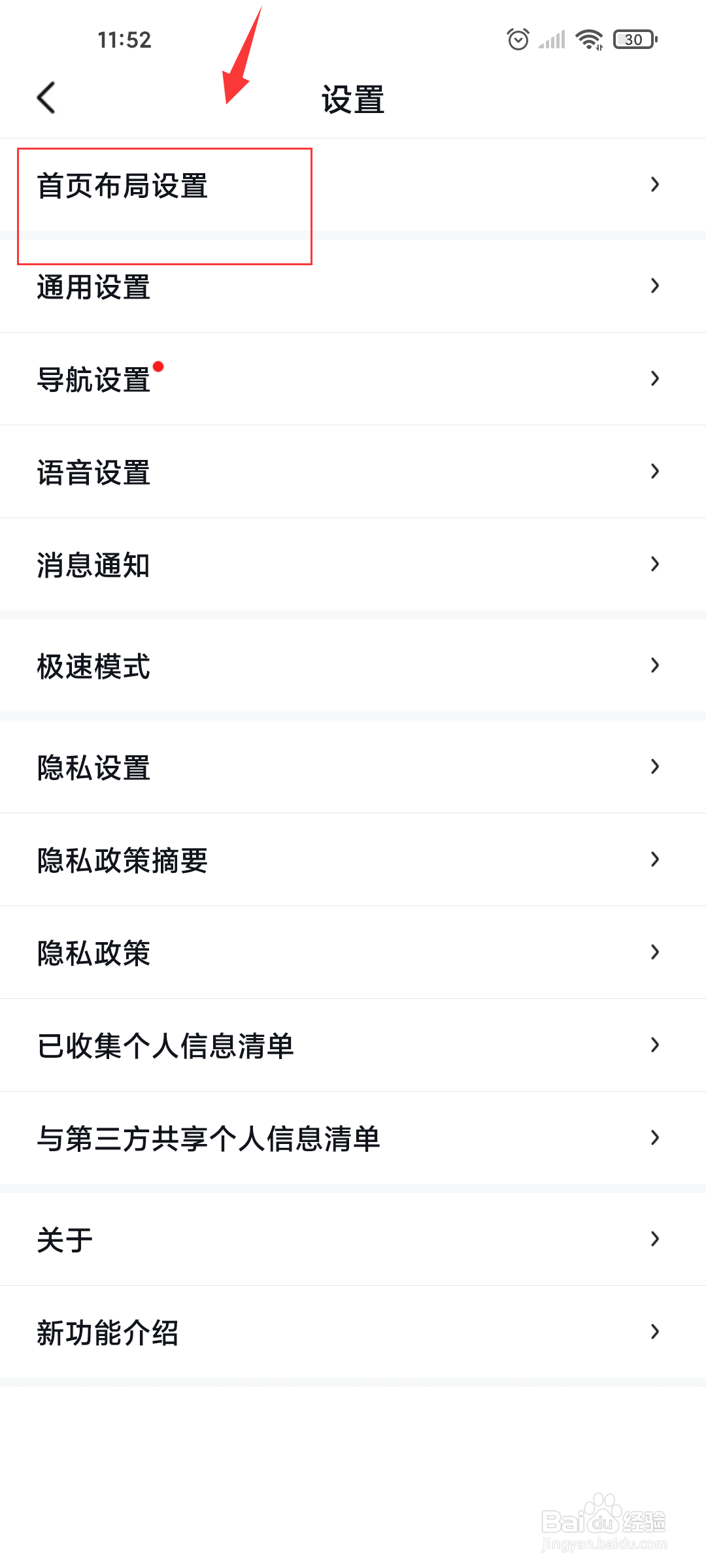The width and height of the screenshot is (706, 1568).
Task: Open 语音设置 (voice settings)
Action: [x=93, y=472]
